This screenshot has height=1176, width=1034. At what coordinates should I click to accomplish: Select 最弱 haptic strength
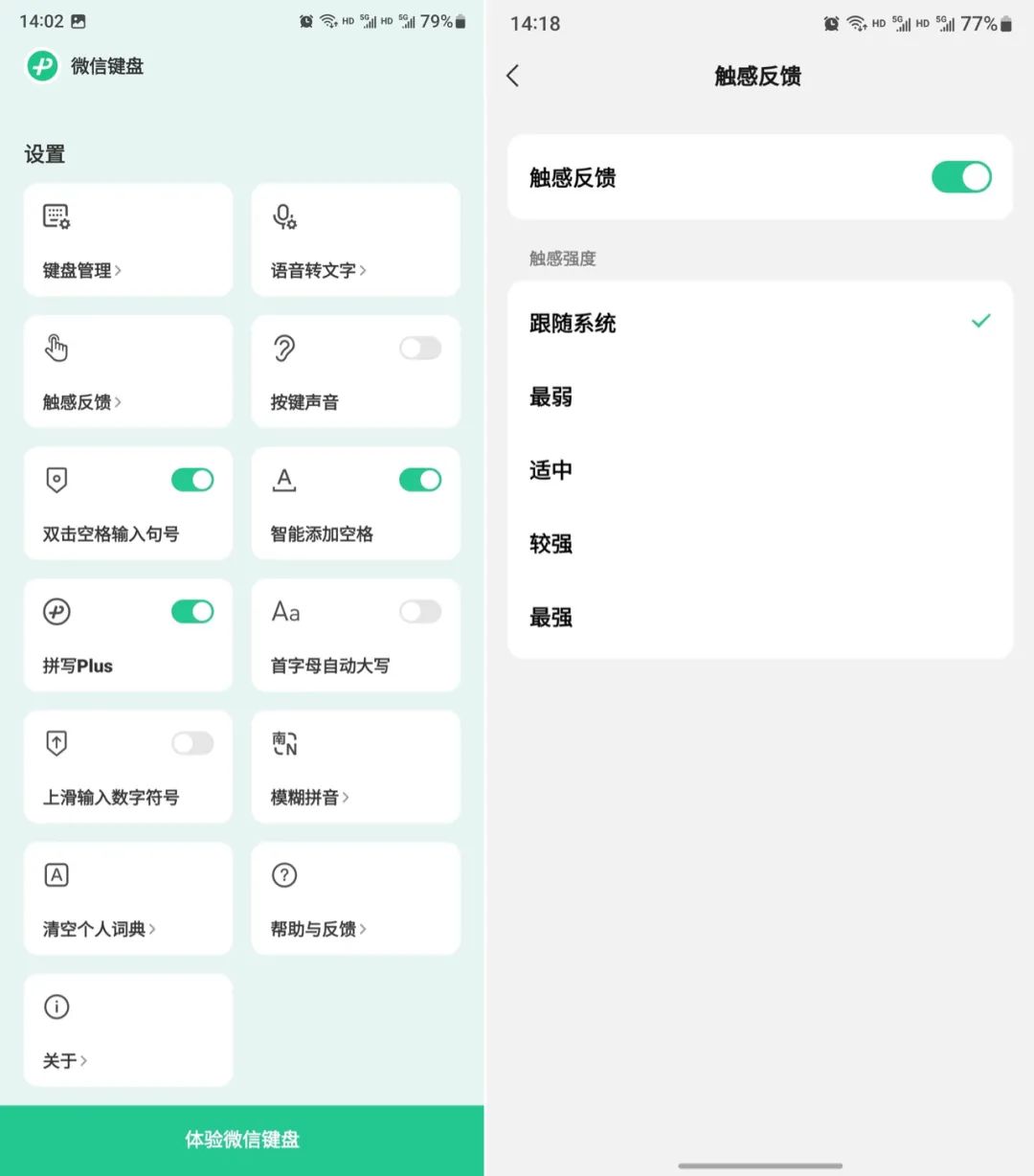(760, 396)
